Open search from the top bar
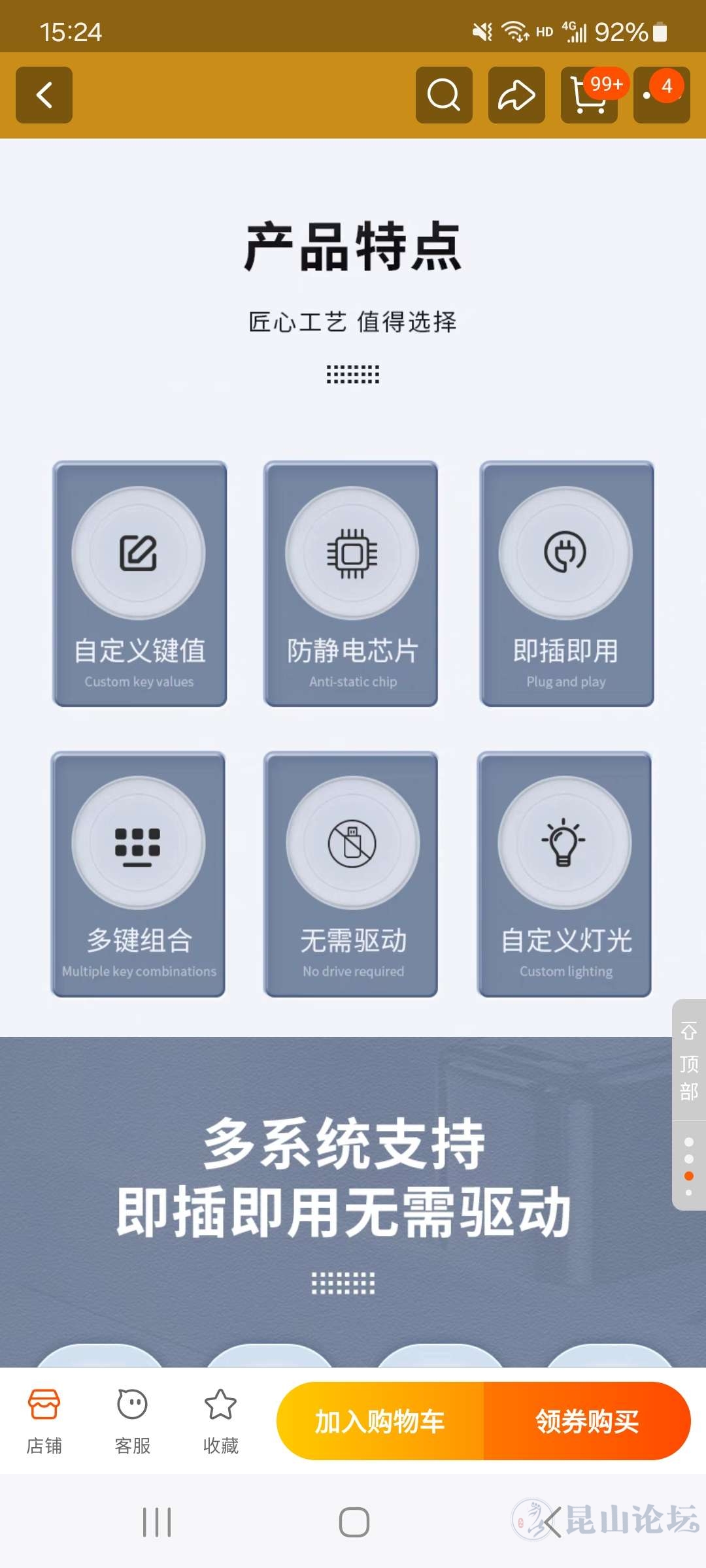This screenshot has height=1568, width=706. pyautogui.click(x=444, y=95)
